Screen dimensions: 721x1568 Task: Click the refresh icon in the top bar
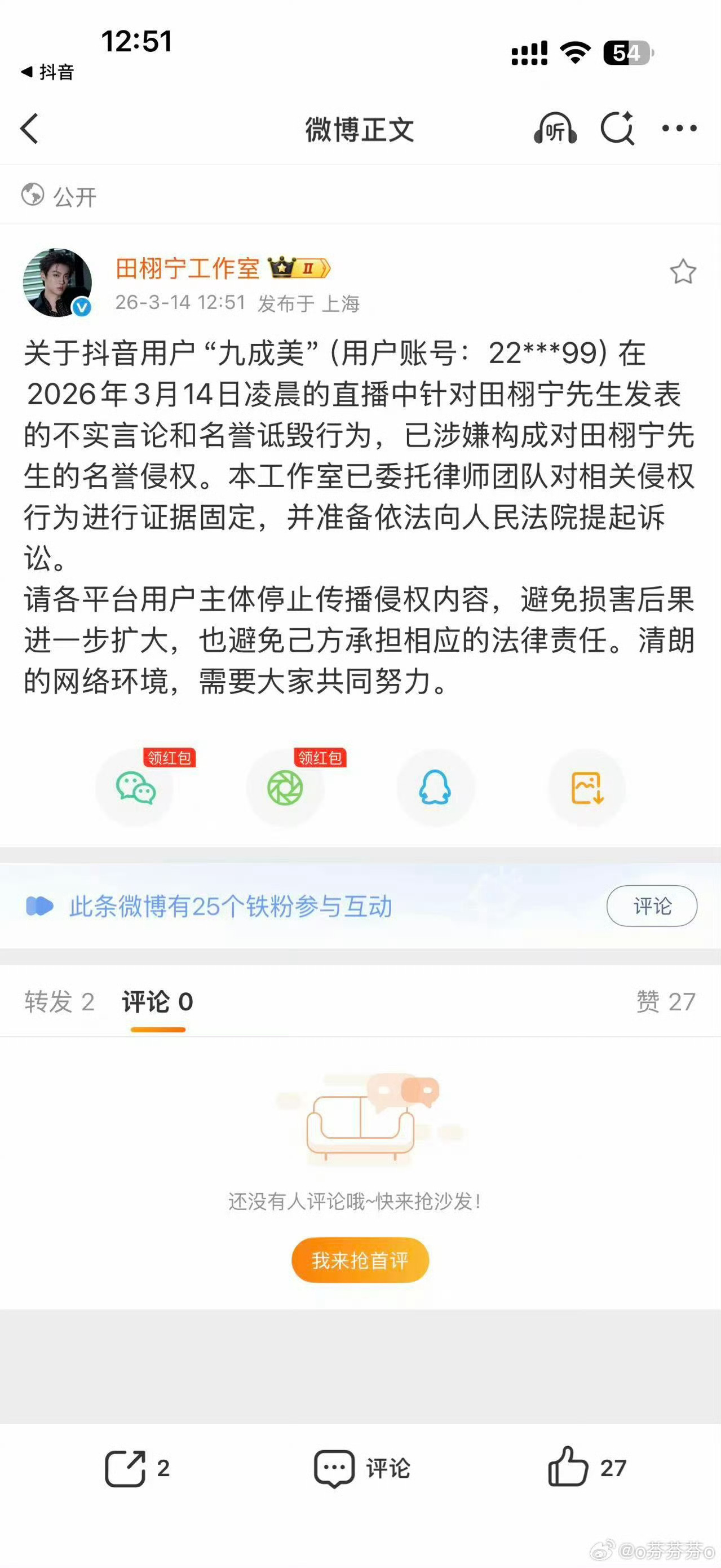pos(618,129)
